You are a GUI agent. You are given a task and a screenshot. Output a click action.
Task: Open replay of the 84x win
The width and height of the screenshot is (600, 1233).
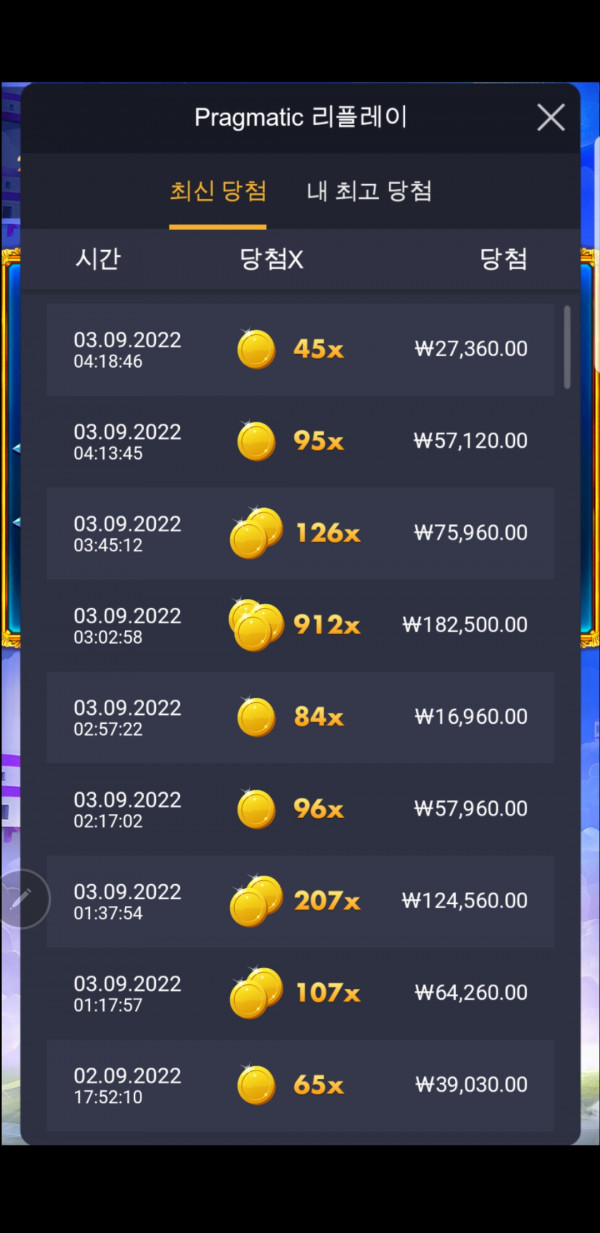[300, 717]
